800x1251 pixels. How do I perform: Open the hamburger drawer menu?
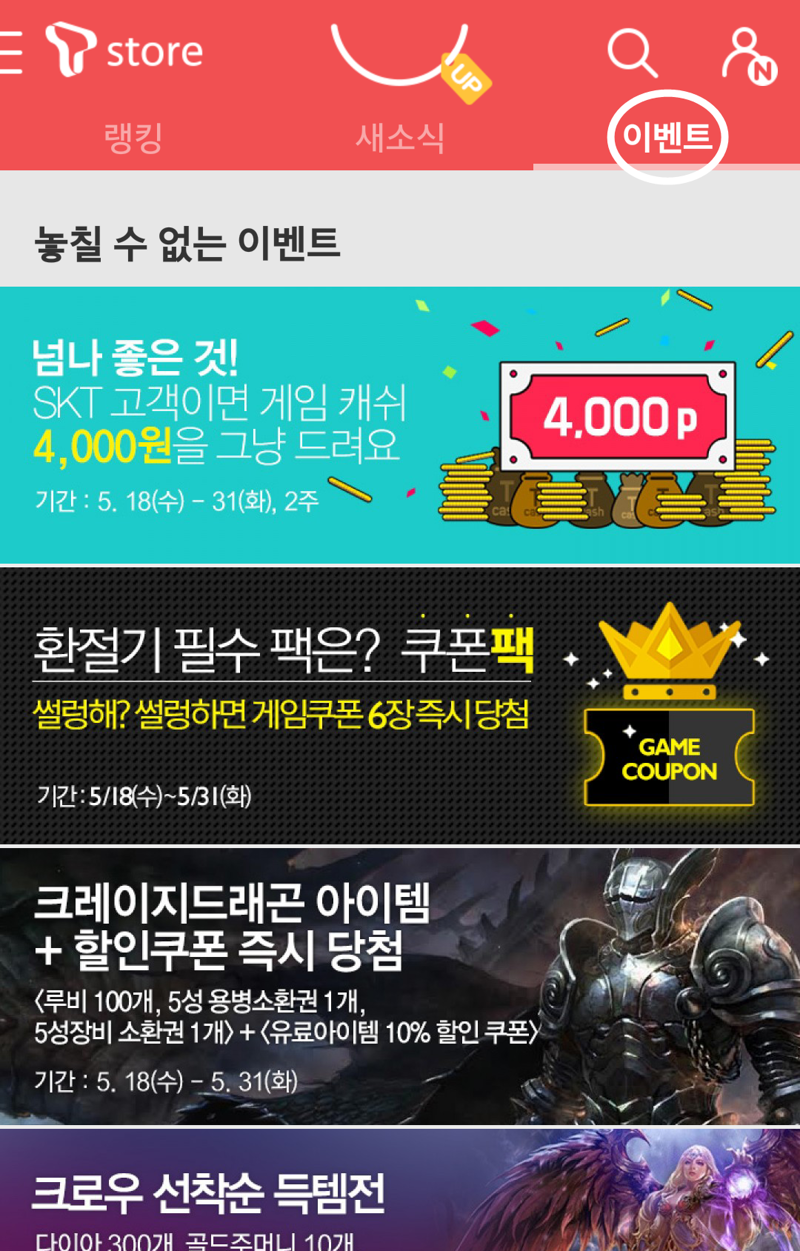coord(10,52)
